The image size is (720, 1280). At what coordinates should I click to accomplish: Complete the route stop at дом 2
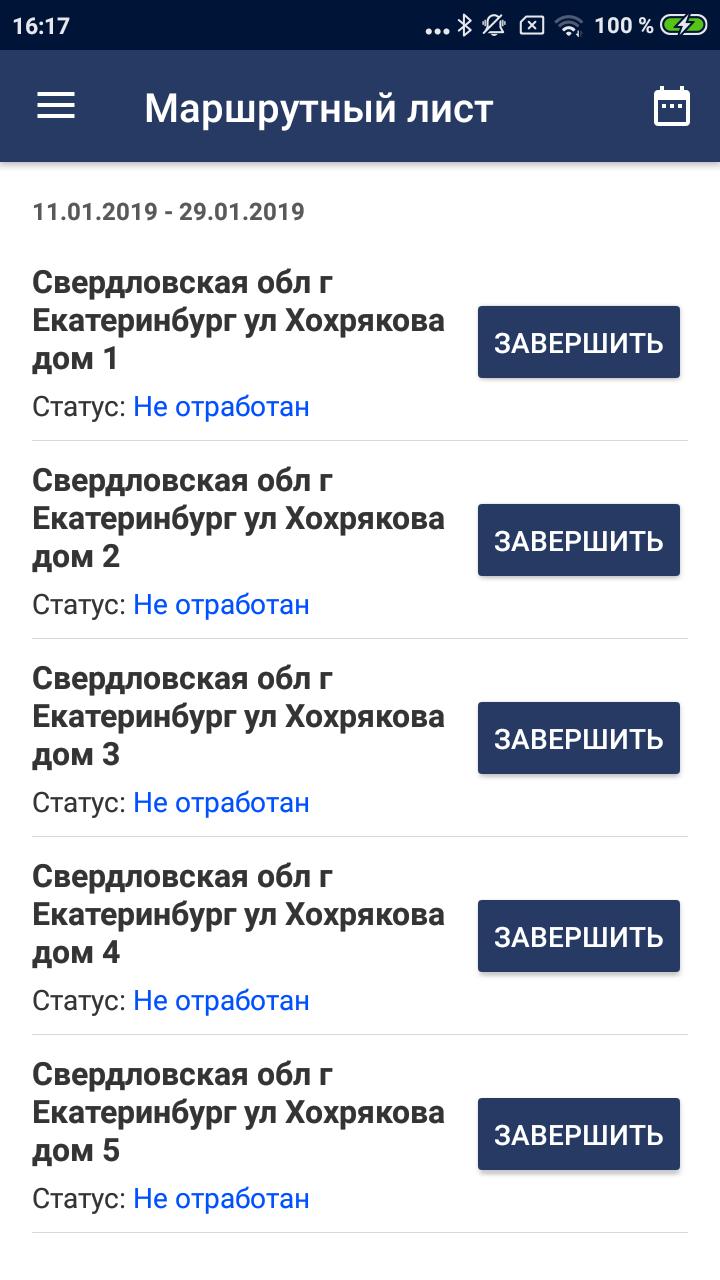[x=578, y=540]
